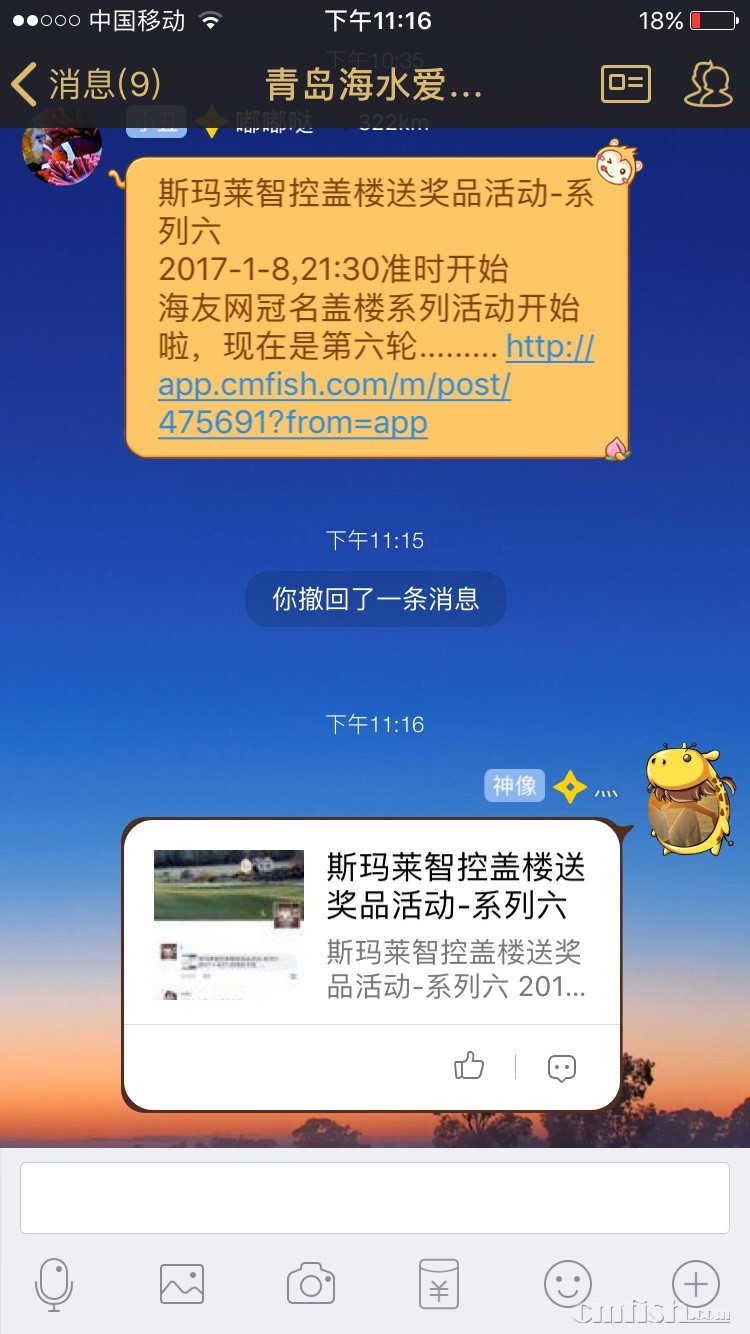Viewport: 750px width, 1334px height.
Task: Open the photo gallery picker
Action: pyautogui.click(x=182, y=1284)
